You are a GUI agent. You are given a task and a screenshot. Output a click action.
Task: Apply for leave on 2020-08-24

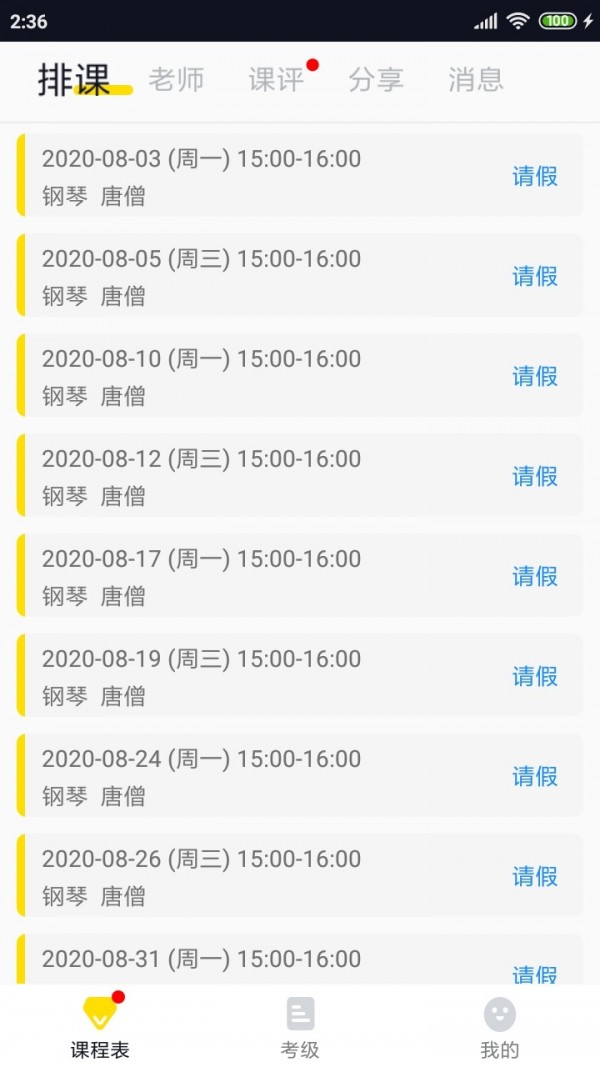click(535, 777)
